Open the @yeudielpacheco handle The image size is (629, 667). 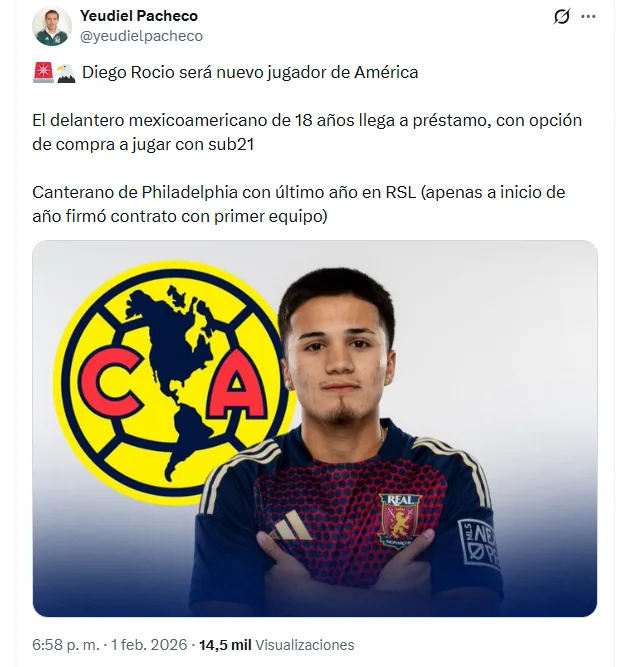pyautogui.click(x=141, y=36)
